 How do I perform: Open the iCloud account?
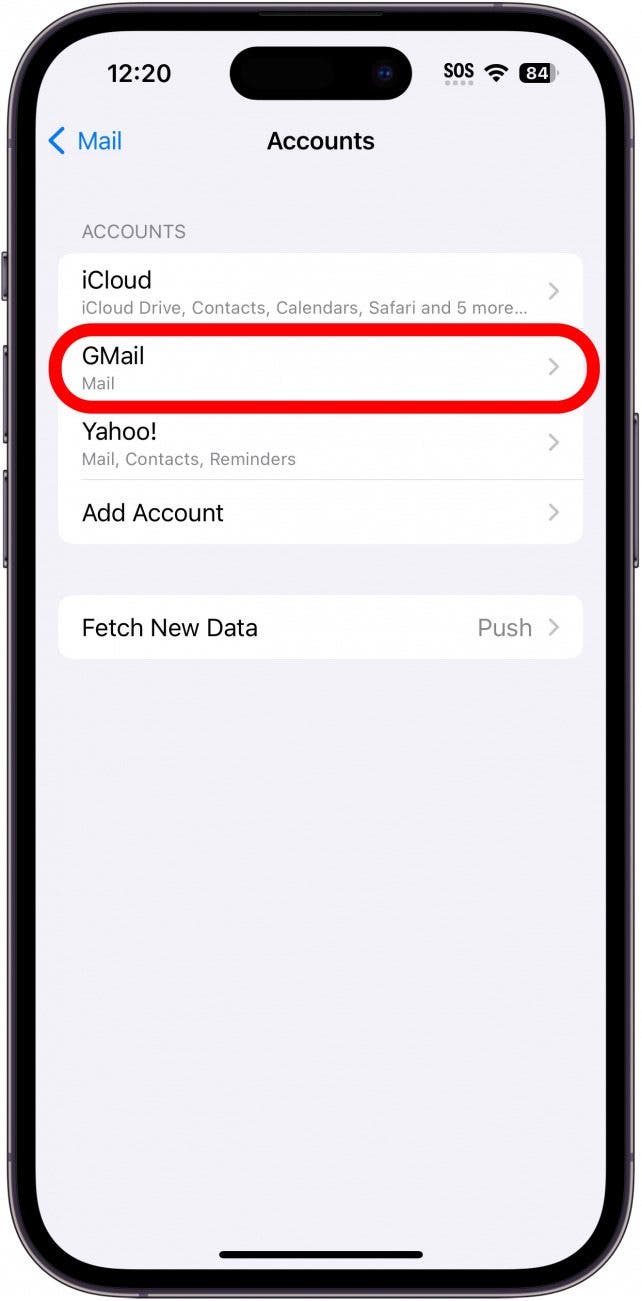[x=320, y=291]
